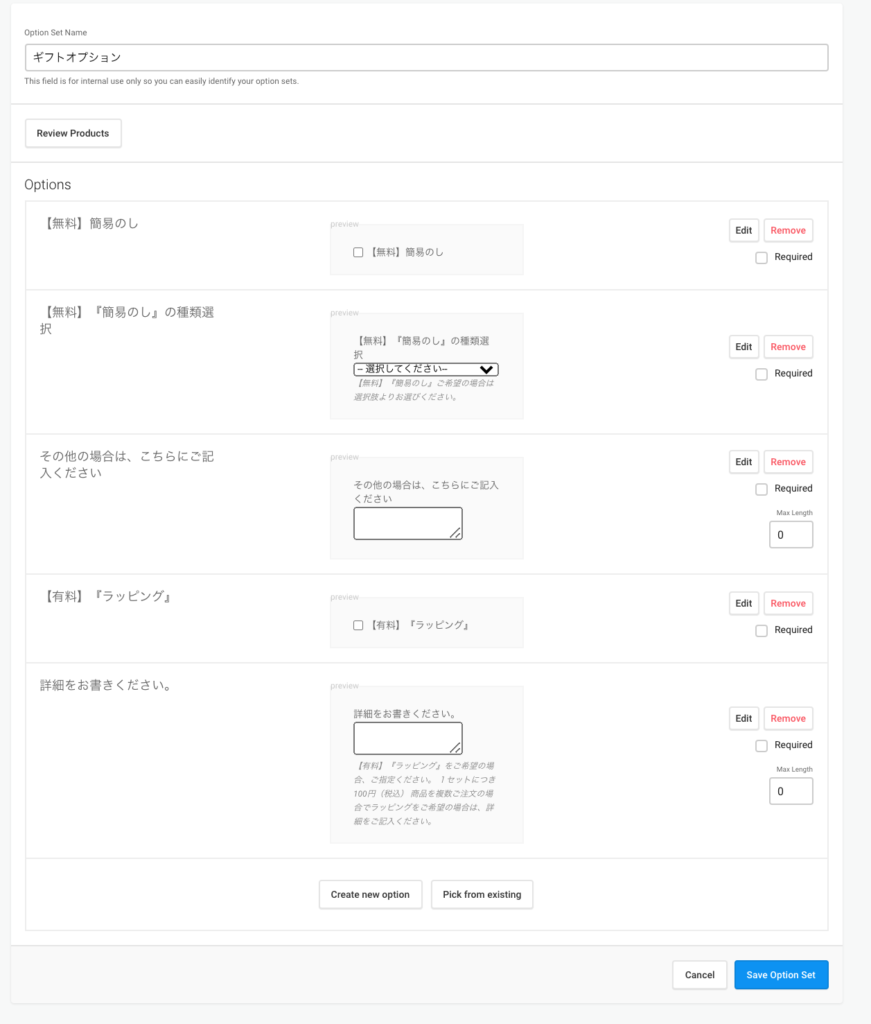Cancel editing the option set

[699, 975]
